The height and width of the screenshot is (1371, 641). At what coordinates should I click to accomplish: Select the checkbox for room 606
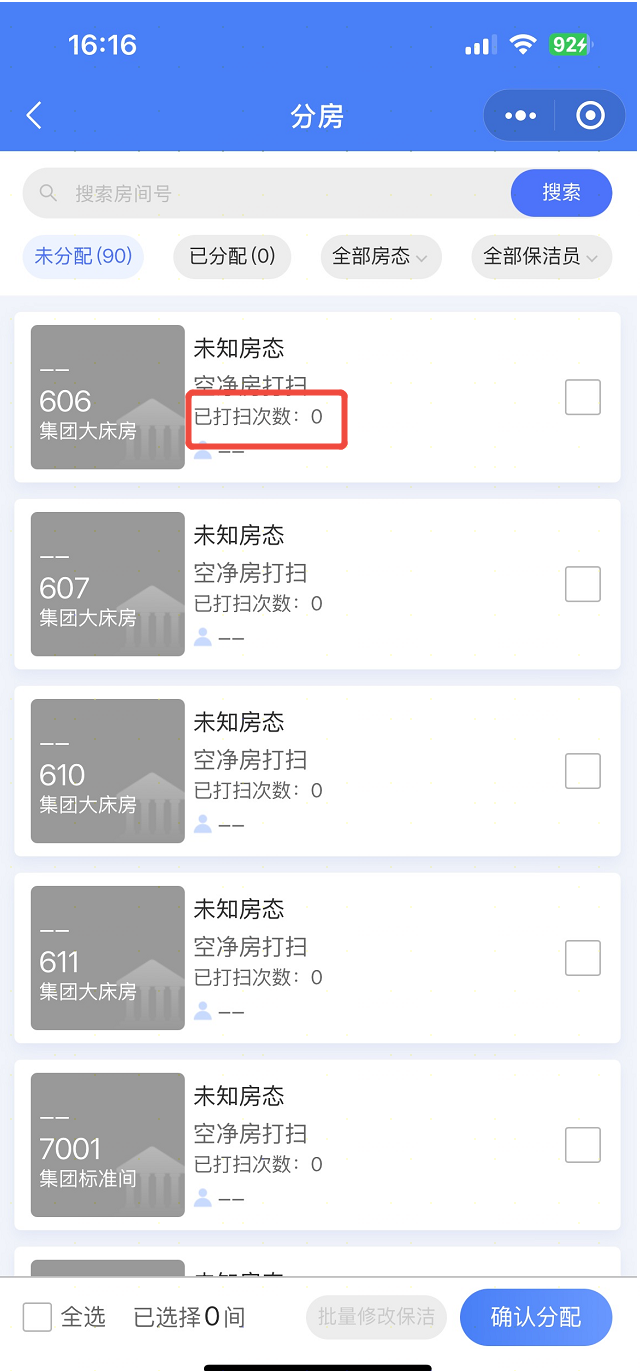(583, 397)
